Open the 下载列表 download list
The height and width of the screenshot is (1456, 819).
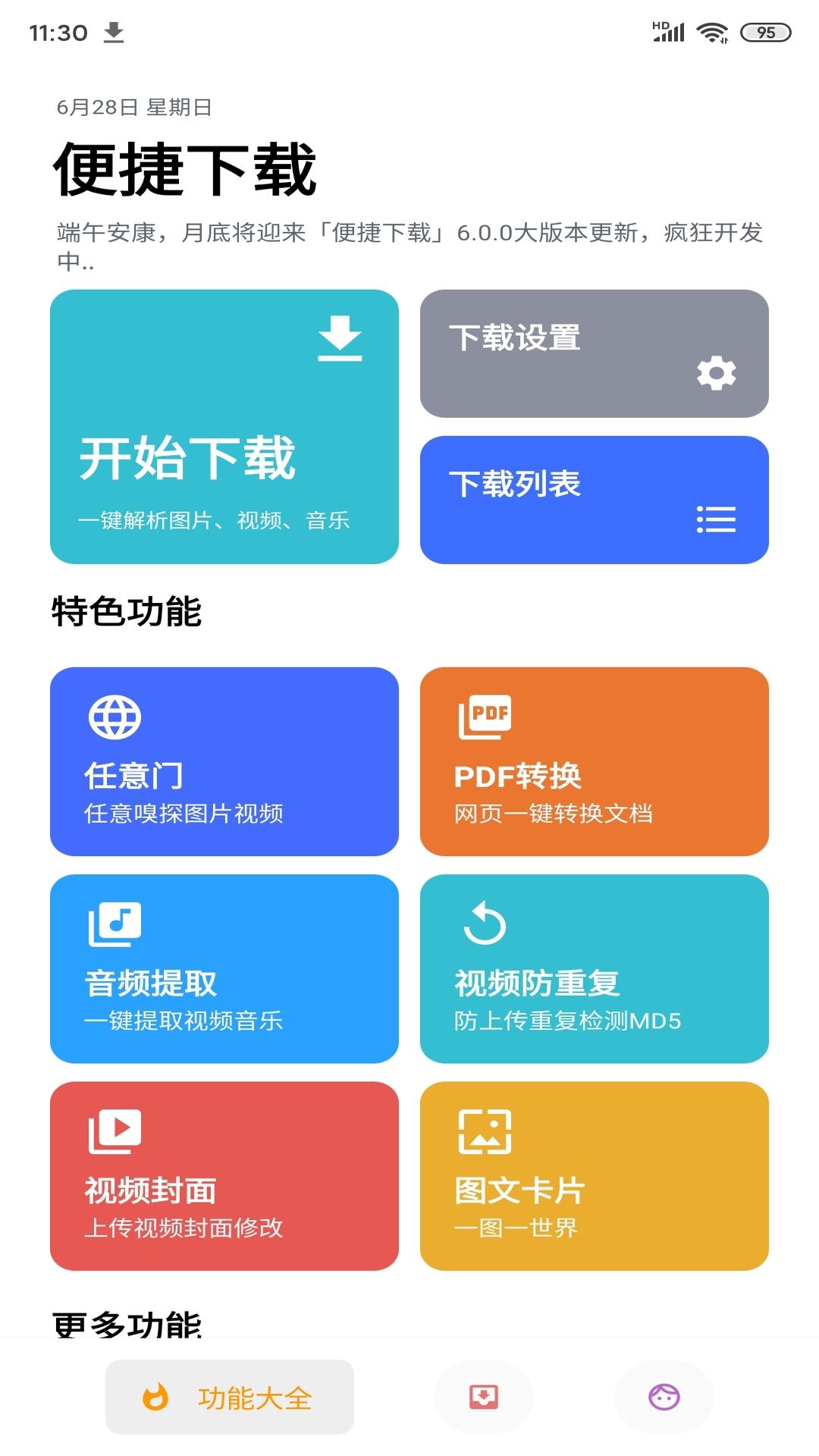click(595, 498)
